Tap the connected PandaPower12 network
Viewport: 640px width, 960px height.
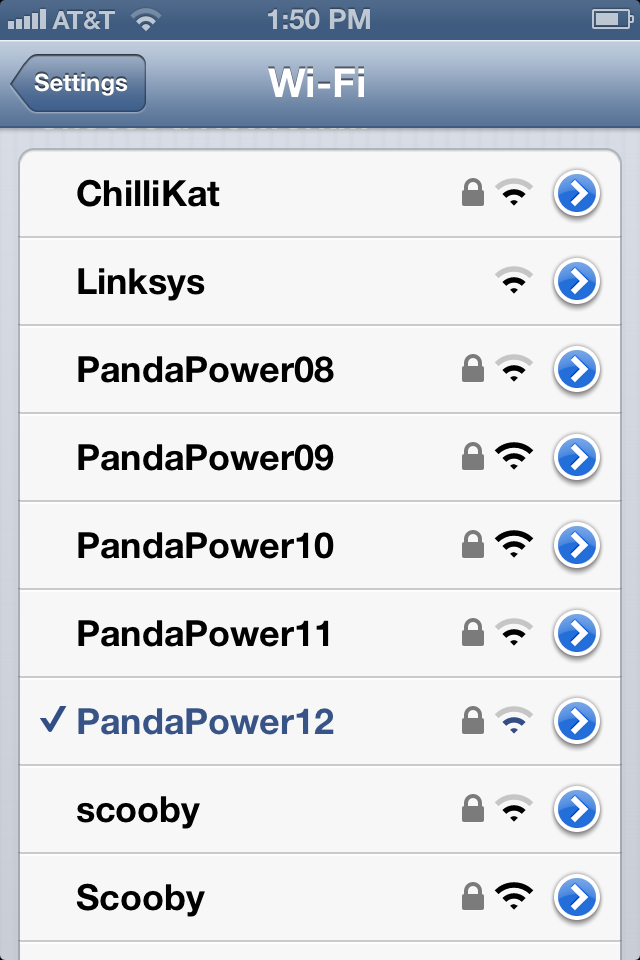[x=205, y=722]
